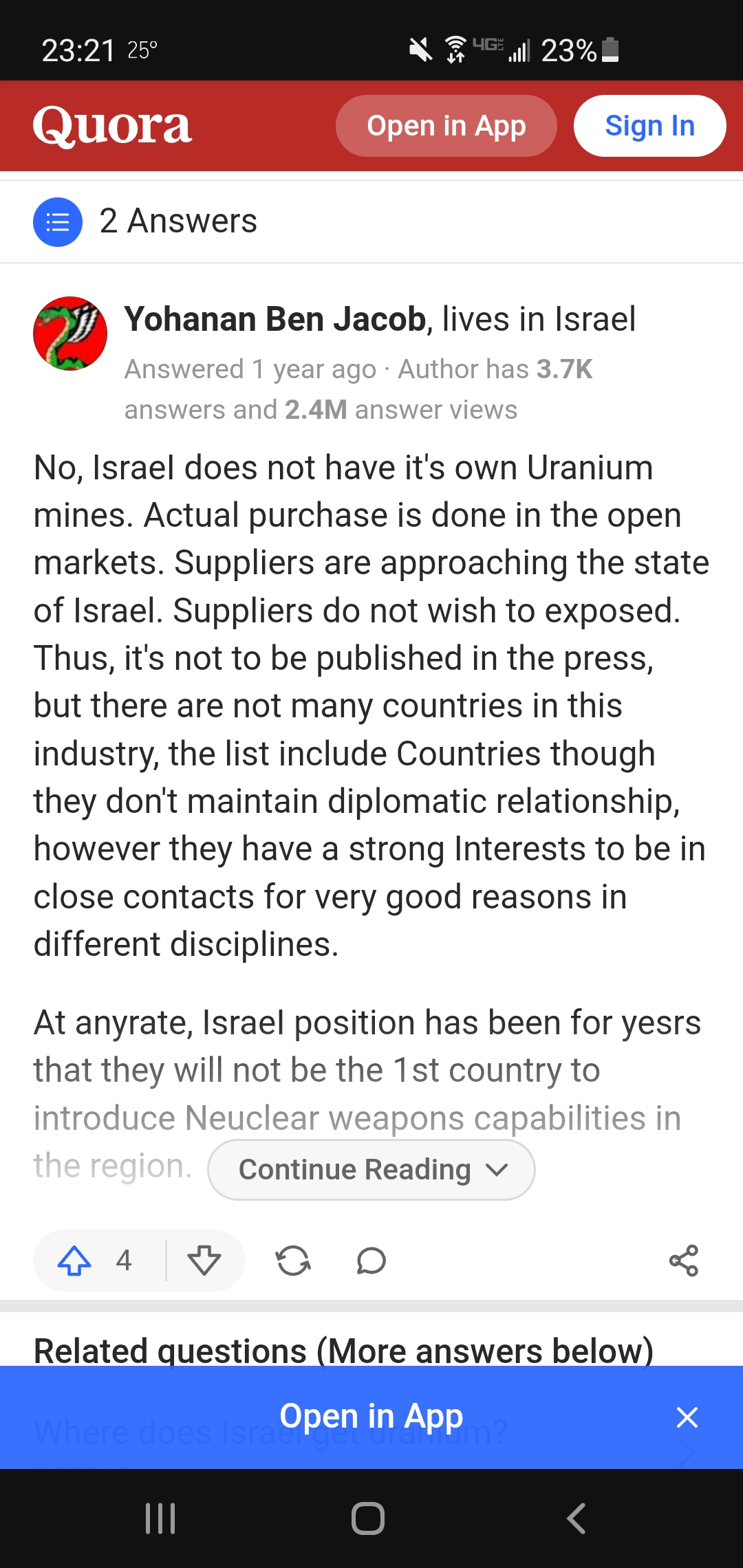Dismiss the Open in App banner
Screen dimensions: 743x1568
tap(687, 1417)
